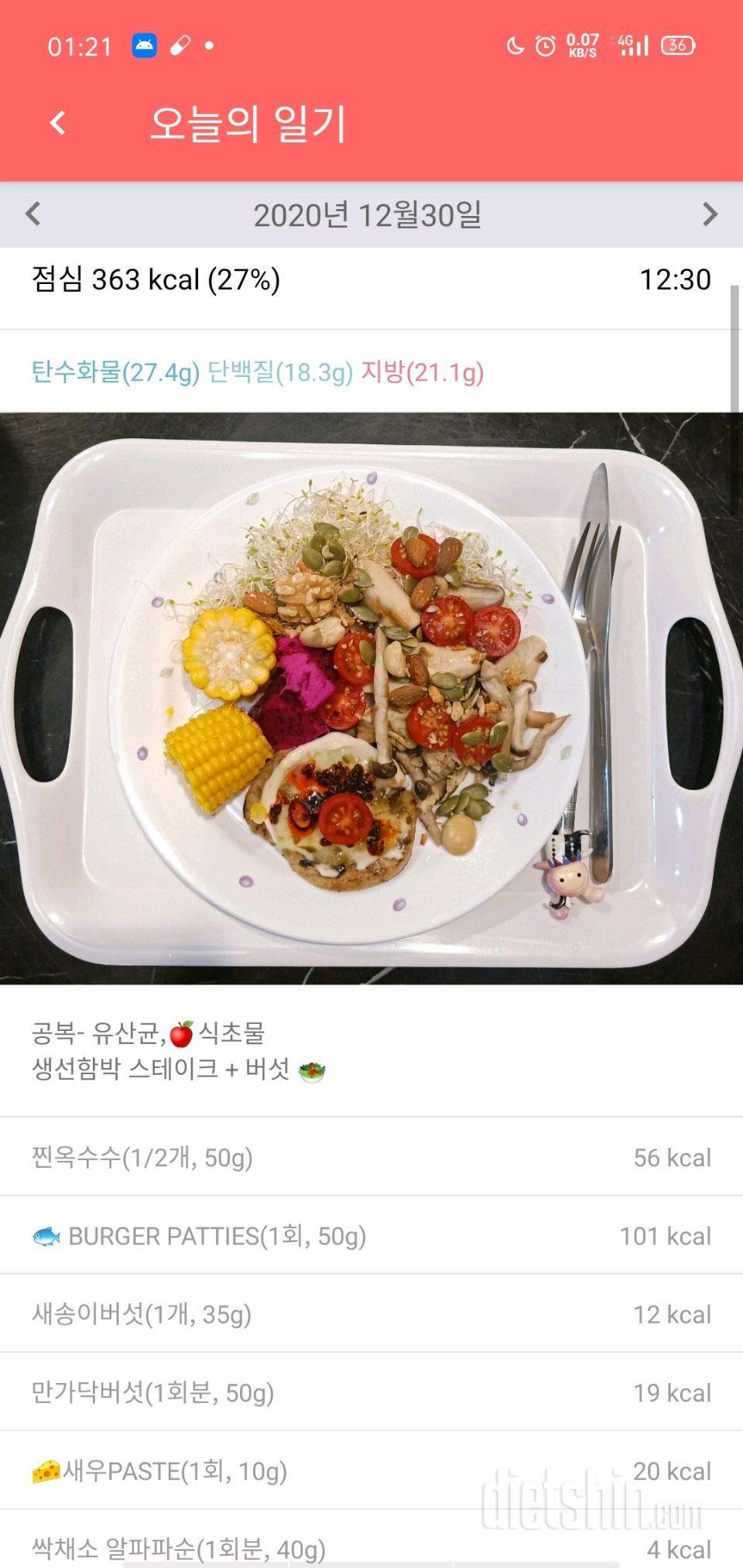Open the BURGER PATTIES food entry
Screen dimensions: 743x1568
[x=370, y=1235]
